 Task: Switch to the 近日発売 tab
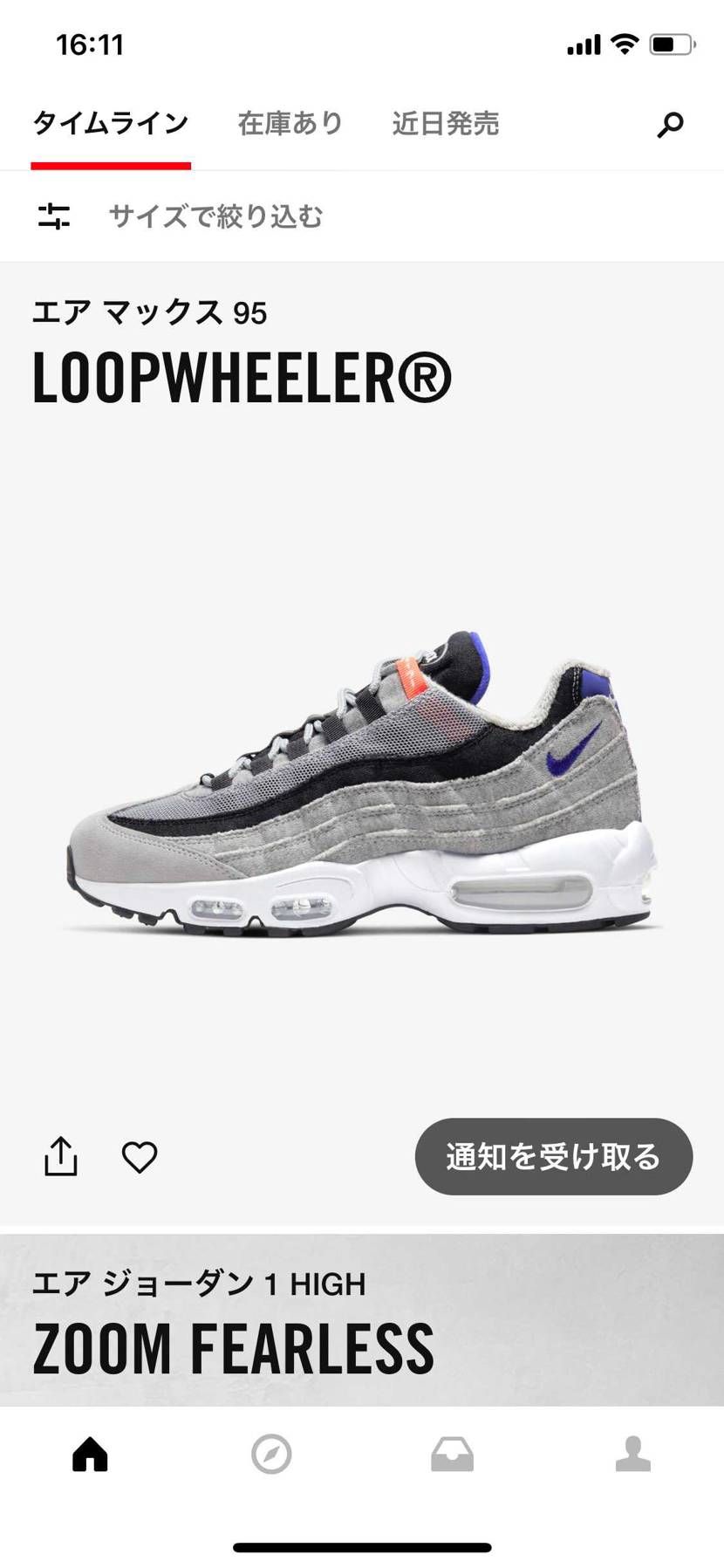coord(446,124)
